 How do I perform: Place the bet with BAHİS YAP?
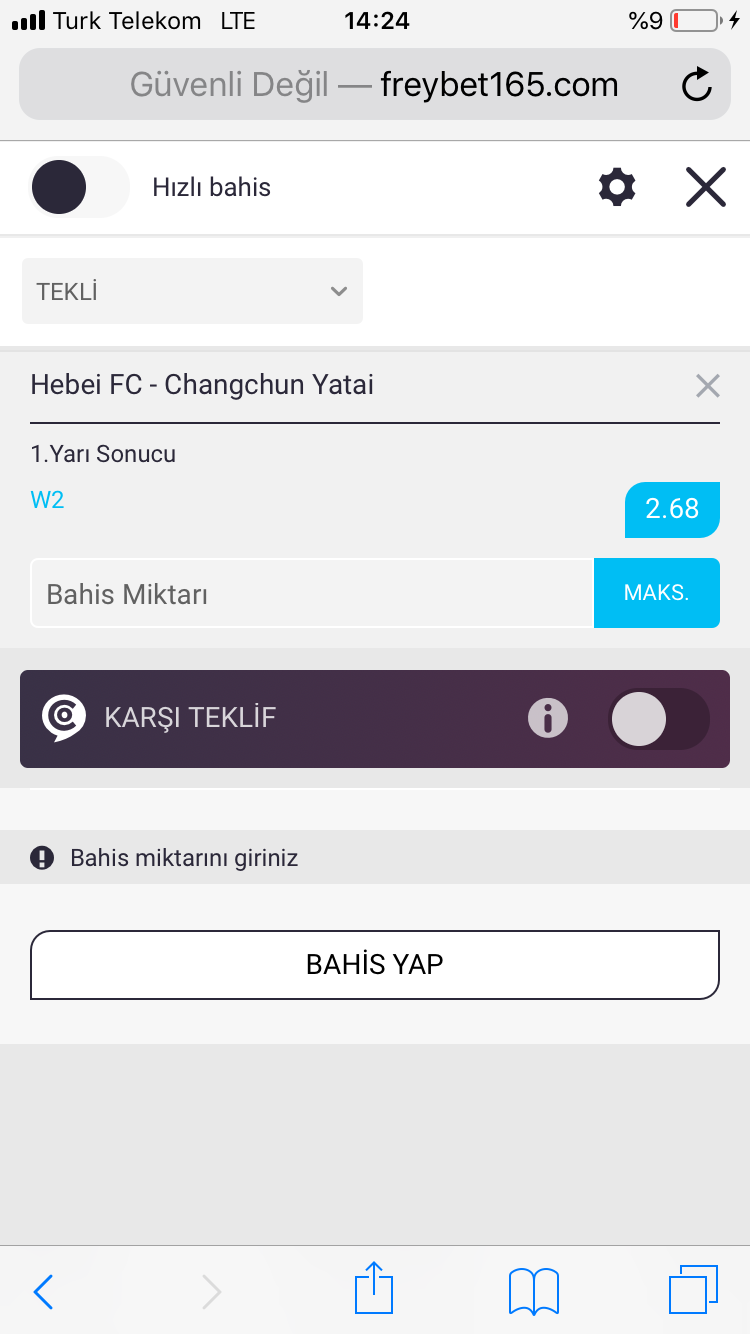(375, 965)
